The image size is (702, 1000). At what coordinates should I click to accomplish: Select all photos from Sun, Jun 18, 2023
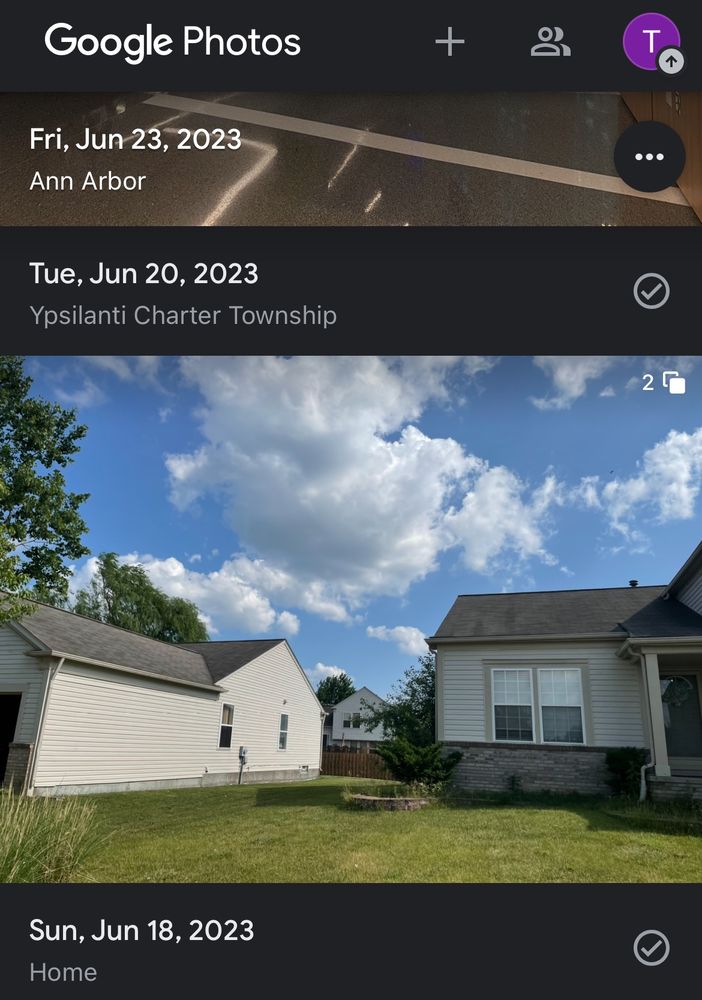point(652,947)
